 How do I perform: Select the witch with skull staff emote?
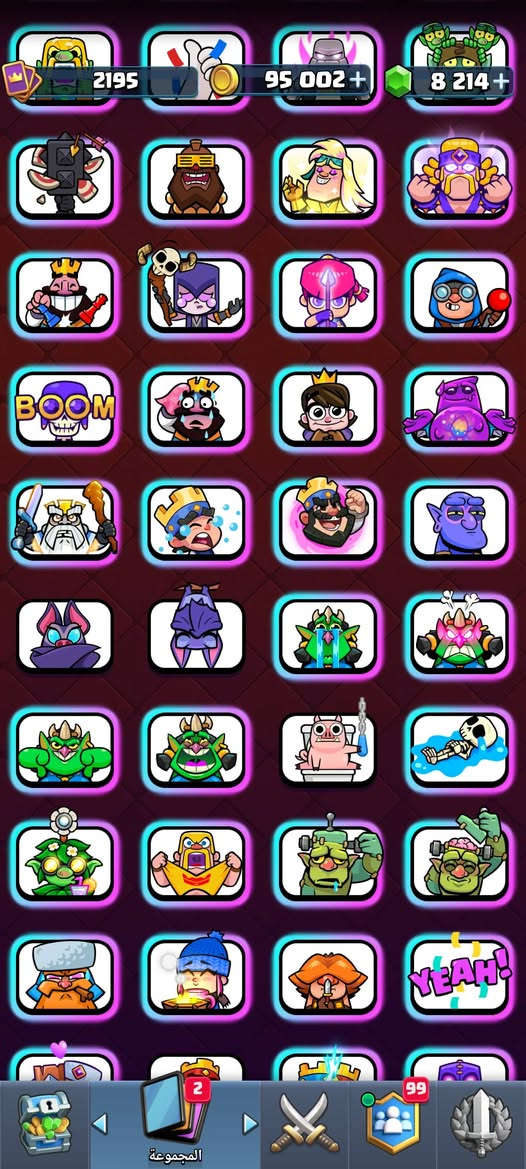click(x=196, y=293)
